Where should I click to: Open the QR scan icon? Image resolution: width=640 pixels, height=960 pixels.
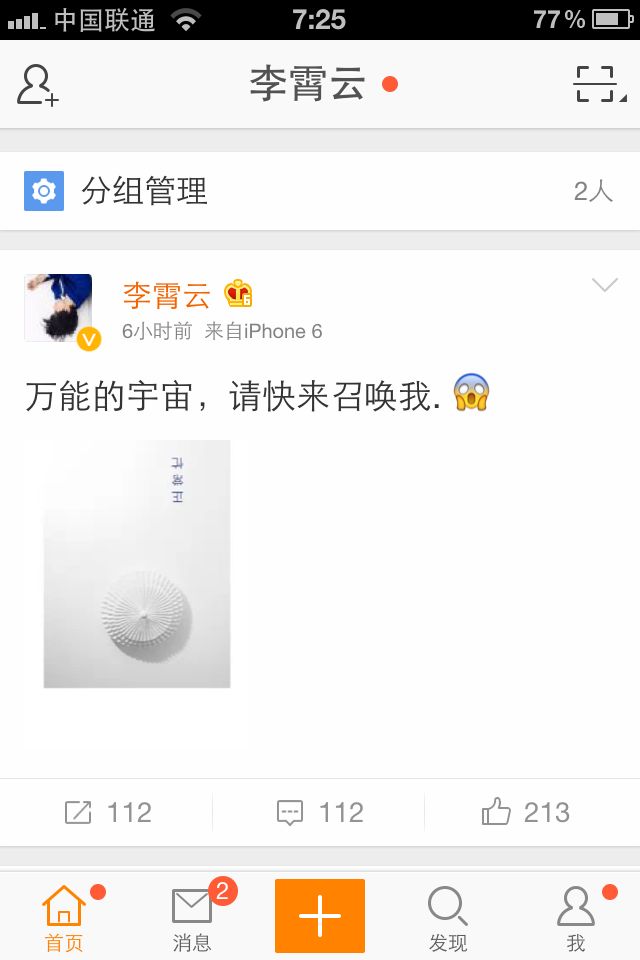[600, 84]
